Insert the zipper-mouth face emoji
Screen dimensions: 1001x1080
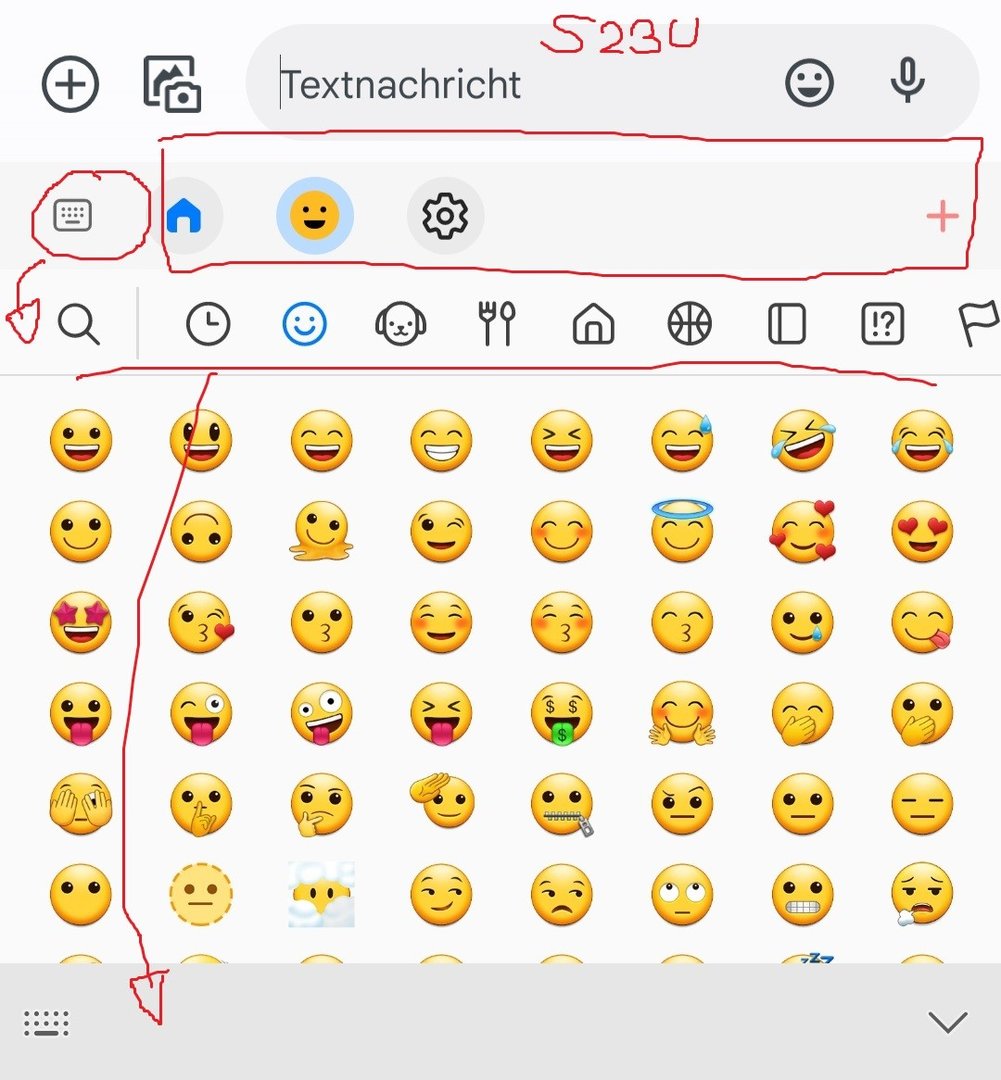tap(561, 805)
